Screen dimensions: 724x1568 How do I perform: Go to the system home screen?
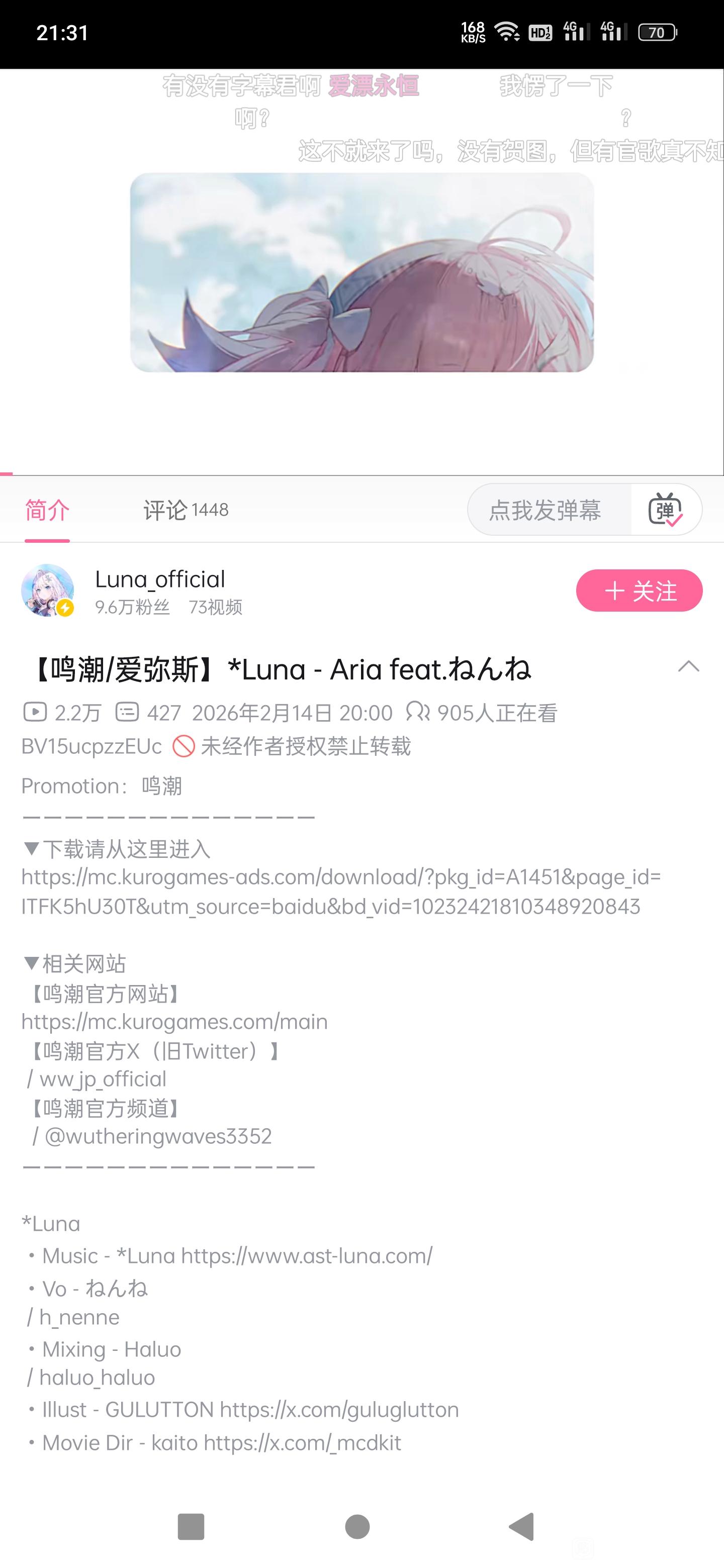point(357,1527)
